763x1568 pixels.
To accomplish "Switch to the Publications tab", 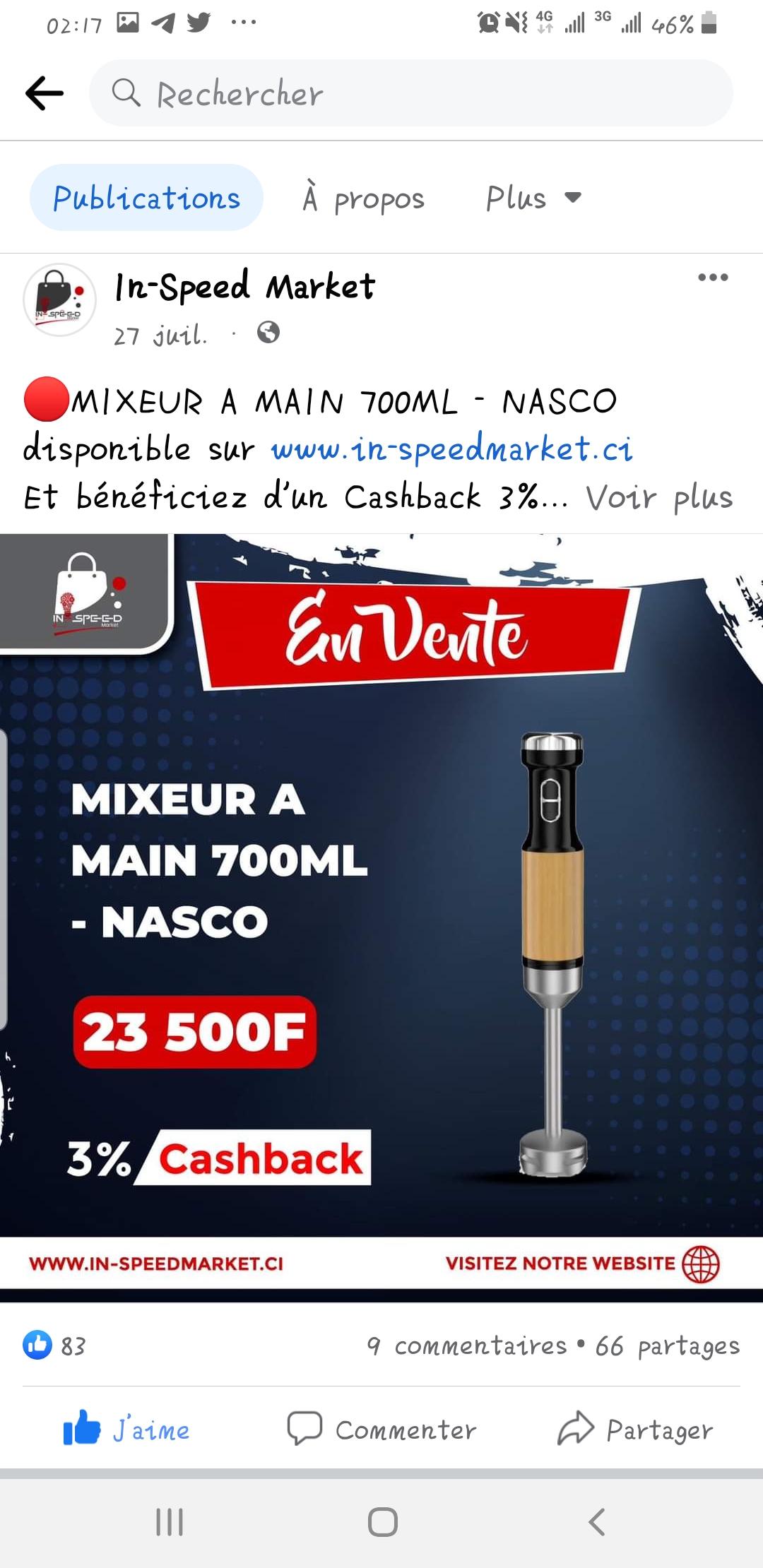I will [146, 198].
